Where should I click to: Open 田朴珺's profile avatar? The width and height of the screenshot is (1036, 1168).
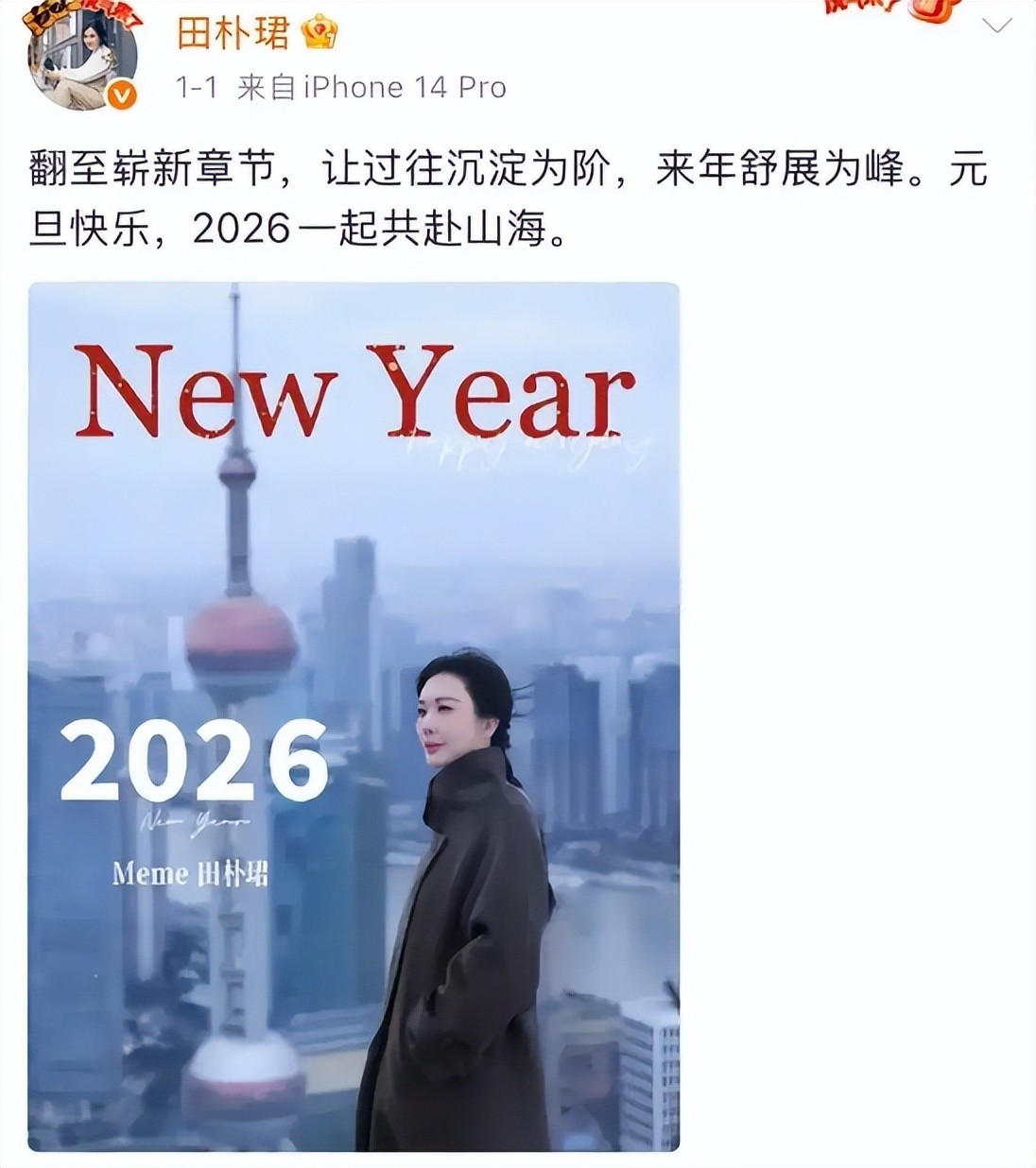[x=85, y=57]
